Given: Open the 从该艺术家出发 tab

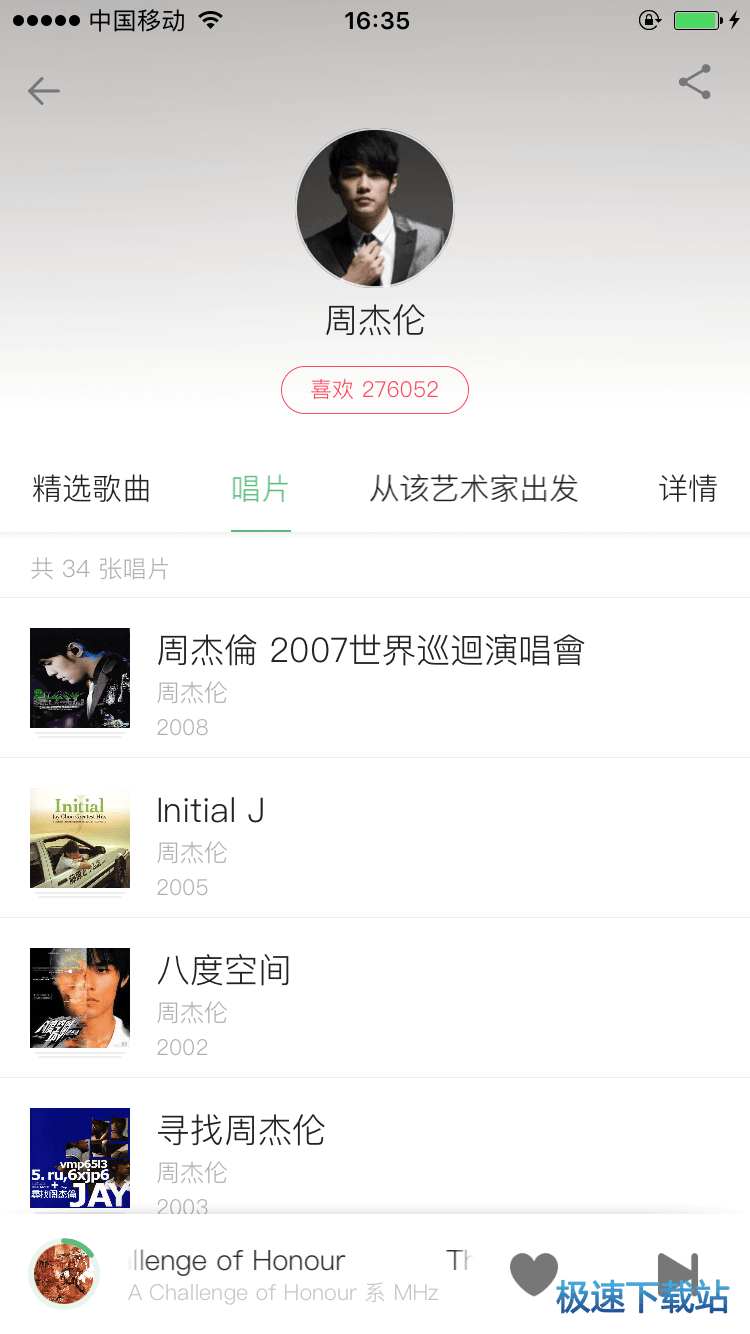Looking at the screenshot, I should 474,489.
